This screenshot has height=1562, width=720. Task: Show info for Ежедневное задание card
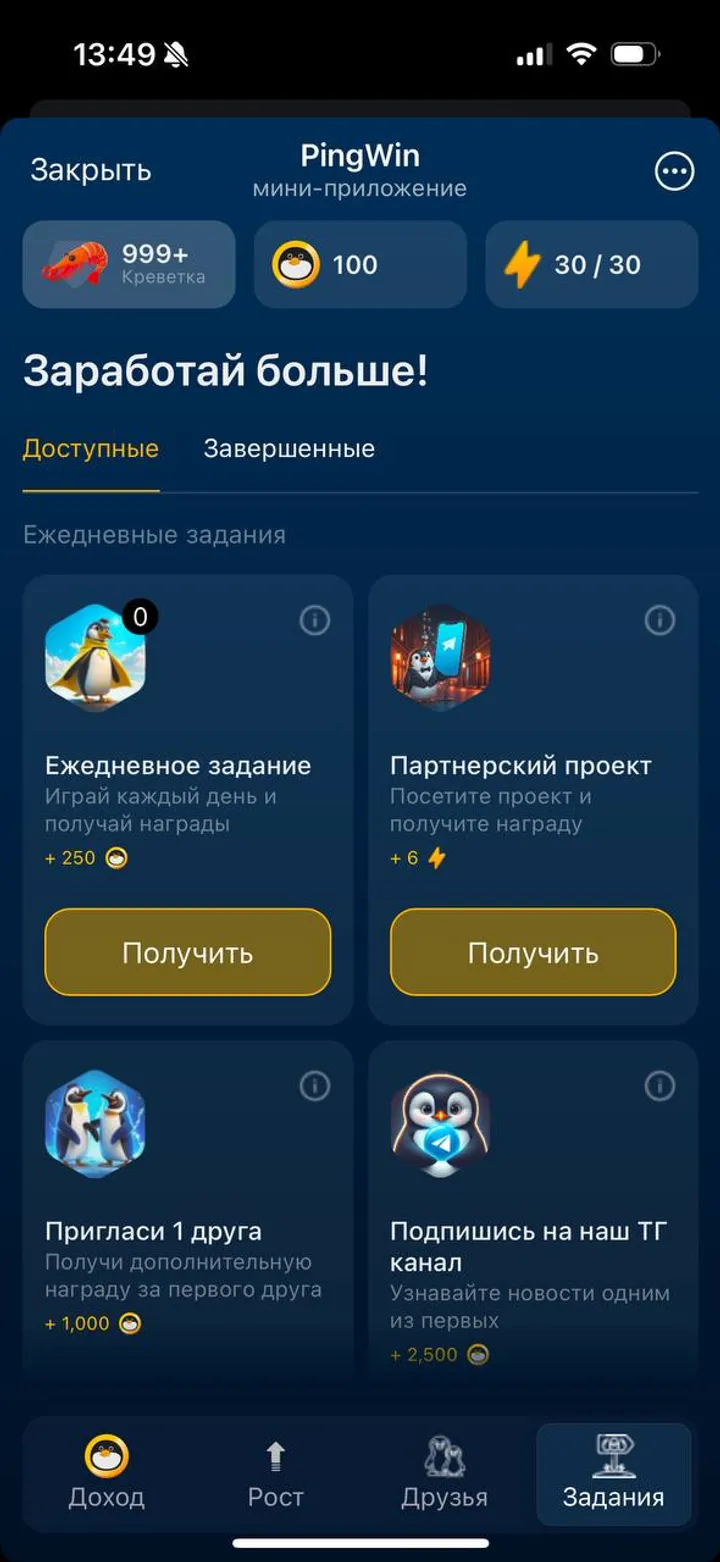click(315, 621)
